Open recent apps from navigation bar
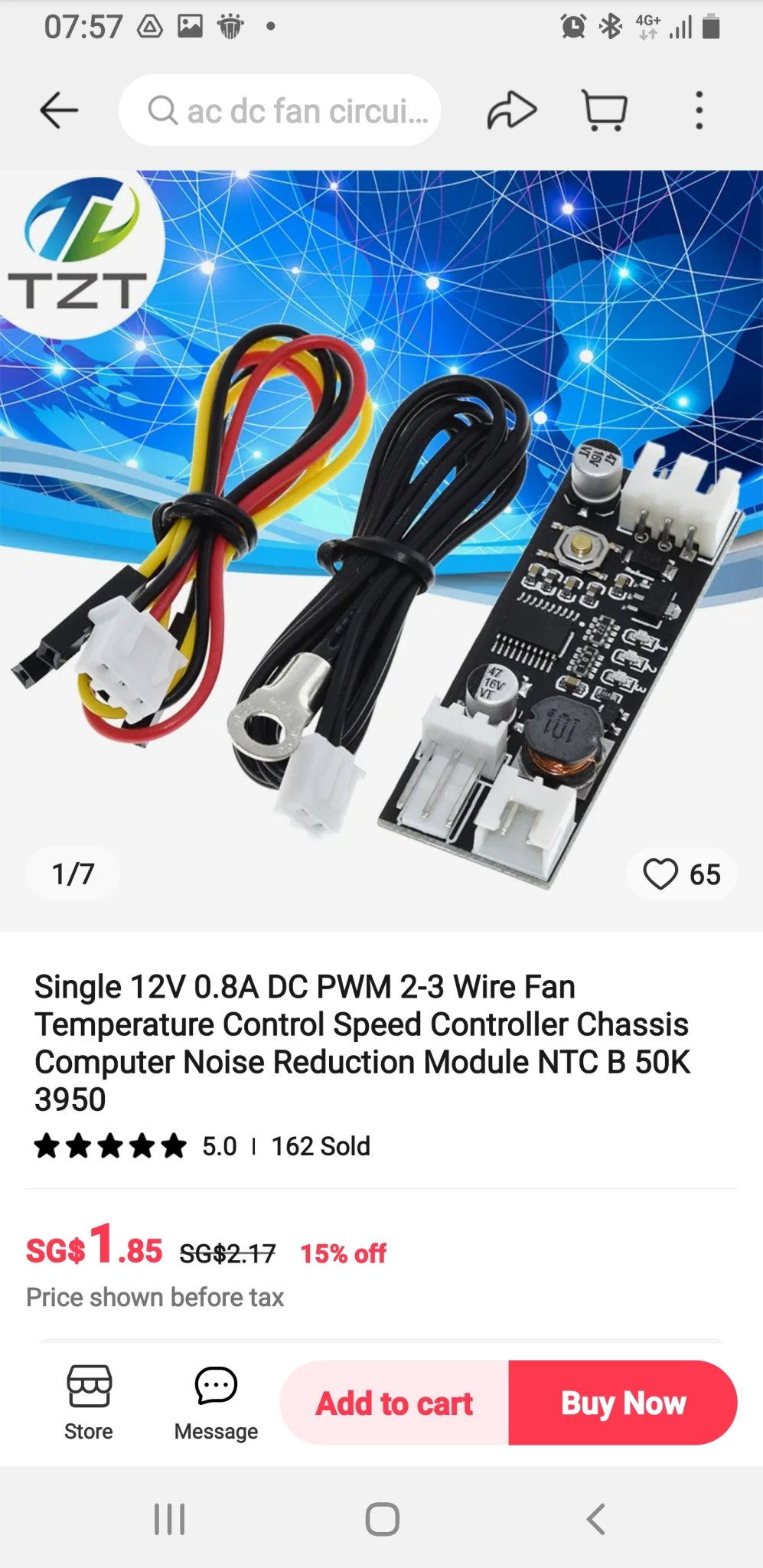The height and width of the screenshot is (1568, 763). coord(169,1519)
